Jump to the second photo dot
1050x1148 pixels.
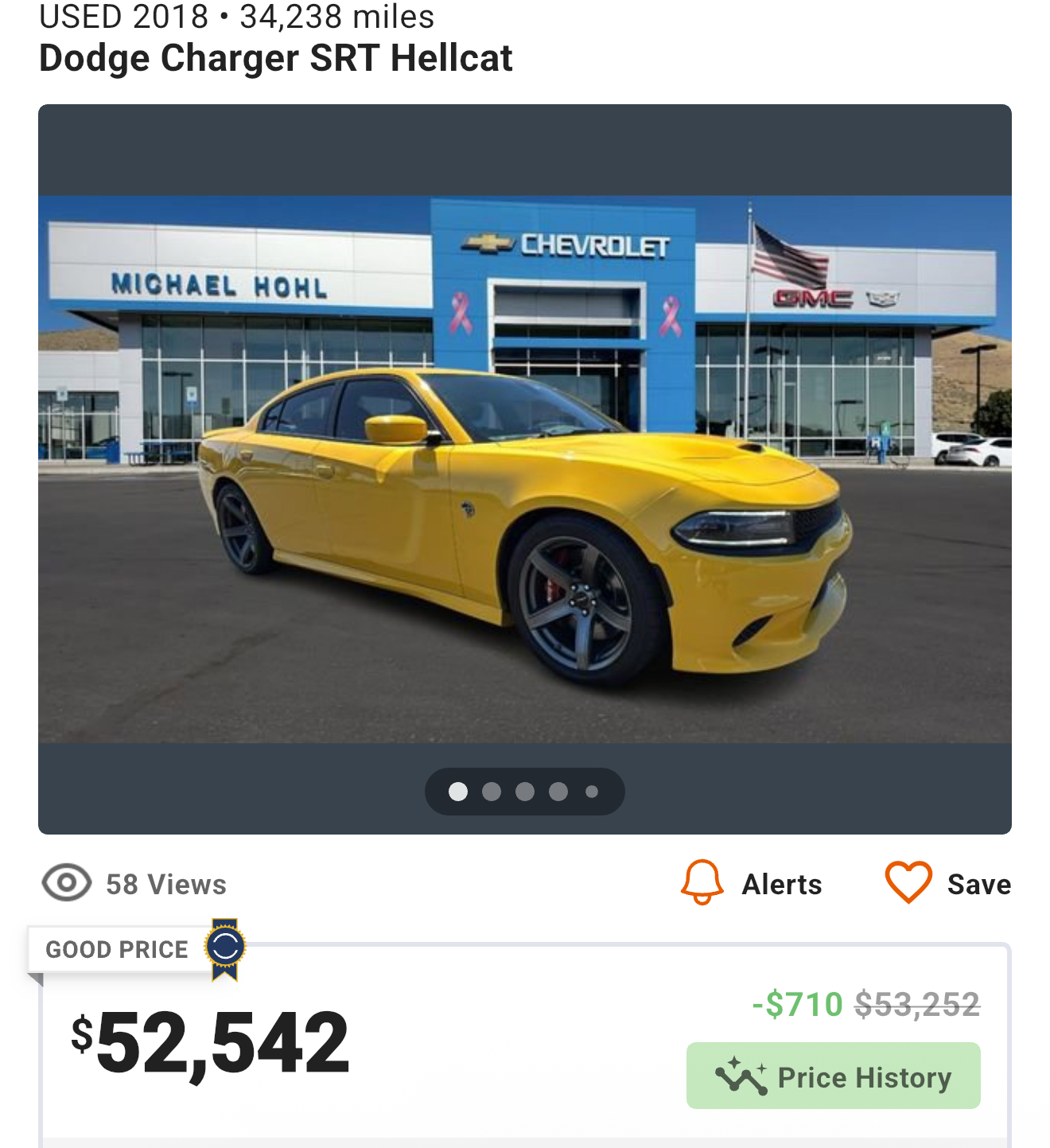492,792
